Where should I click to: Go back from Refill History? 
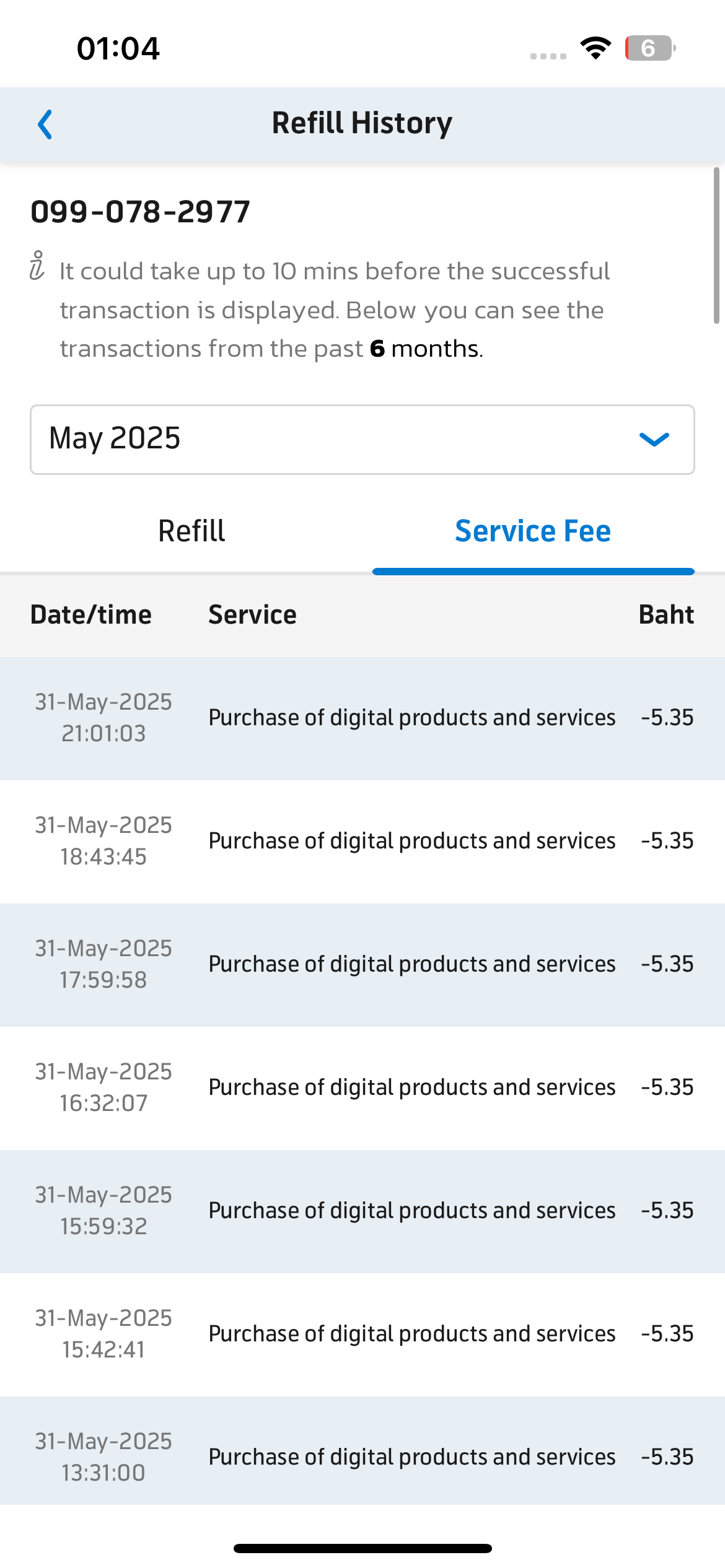[45, 124]
